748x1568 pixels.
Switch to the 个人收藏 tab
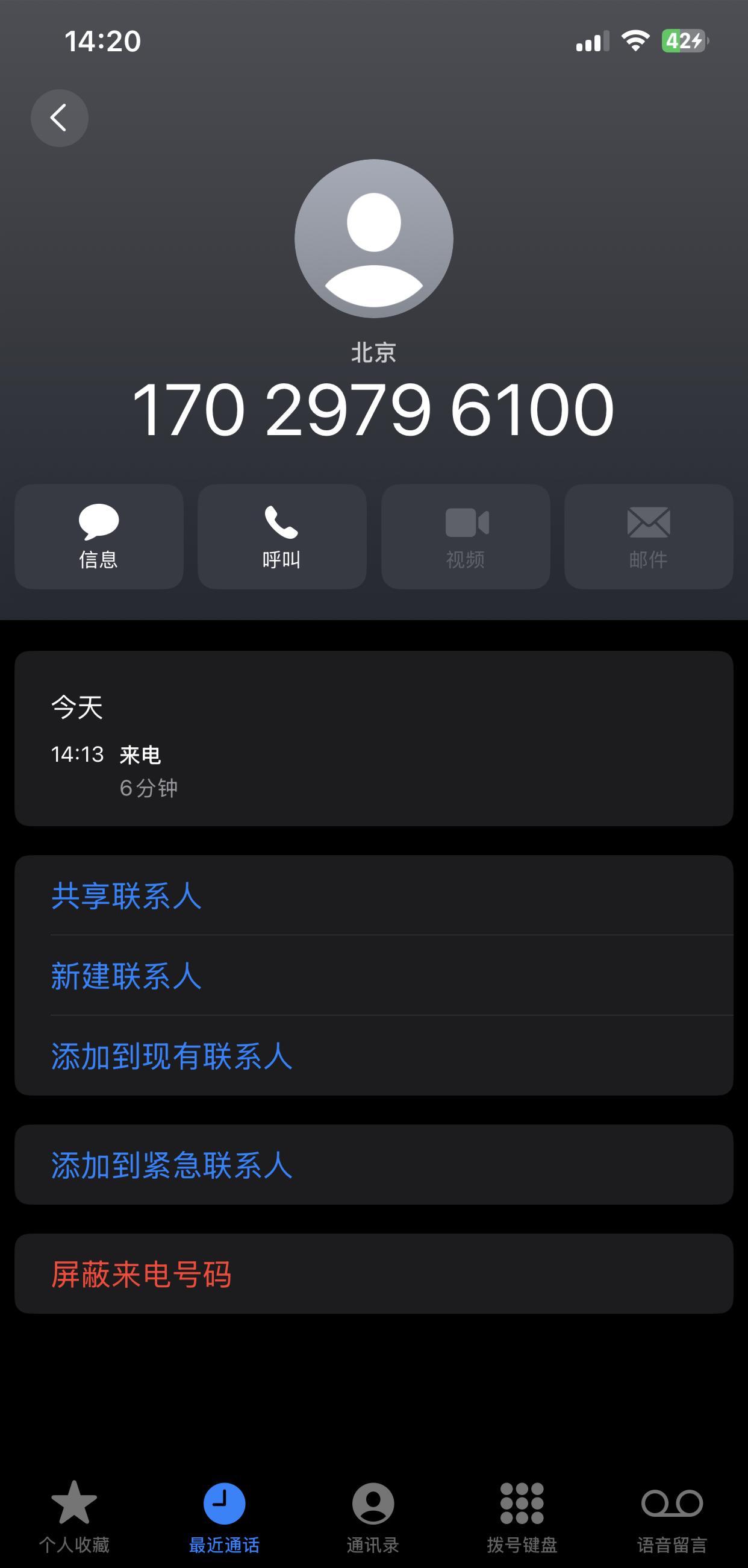click(74, 1516)
